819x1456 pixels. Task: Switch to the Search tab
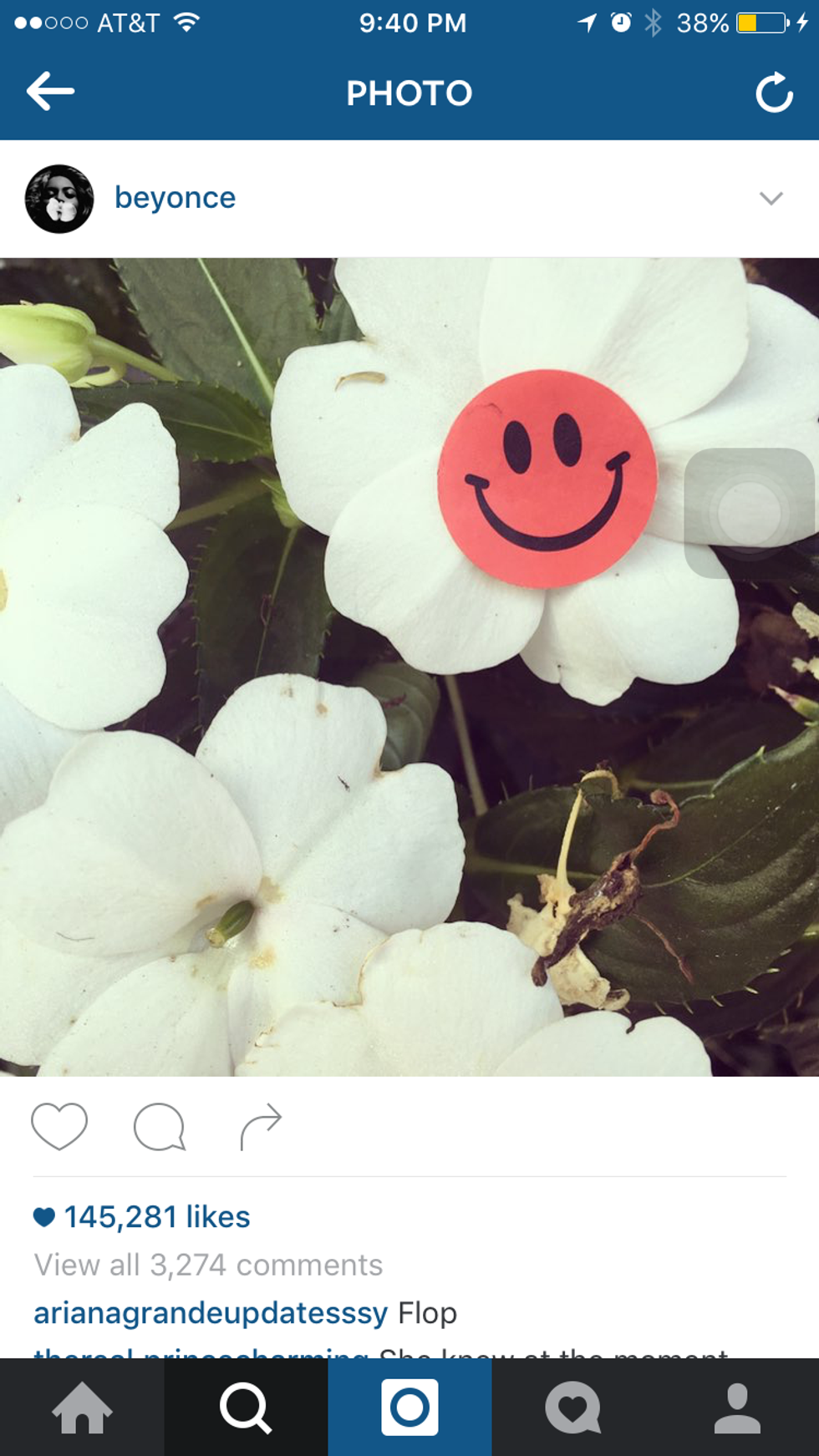point(246,1408)
